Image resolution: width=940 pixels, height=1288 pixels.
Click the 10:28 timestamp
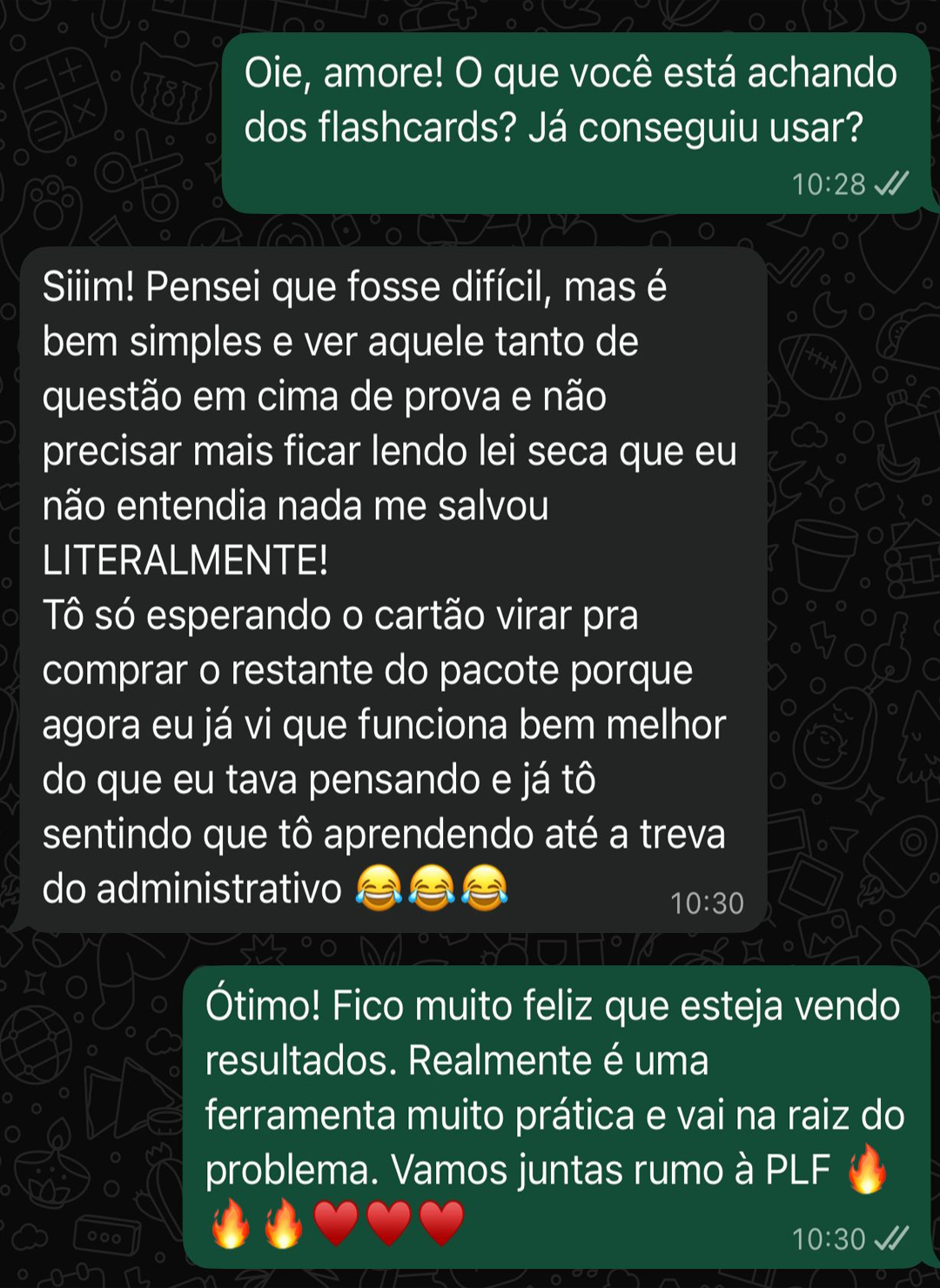tap(831, 183)
